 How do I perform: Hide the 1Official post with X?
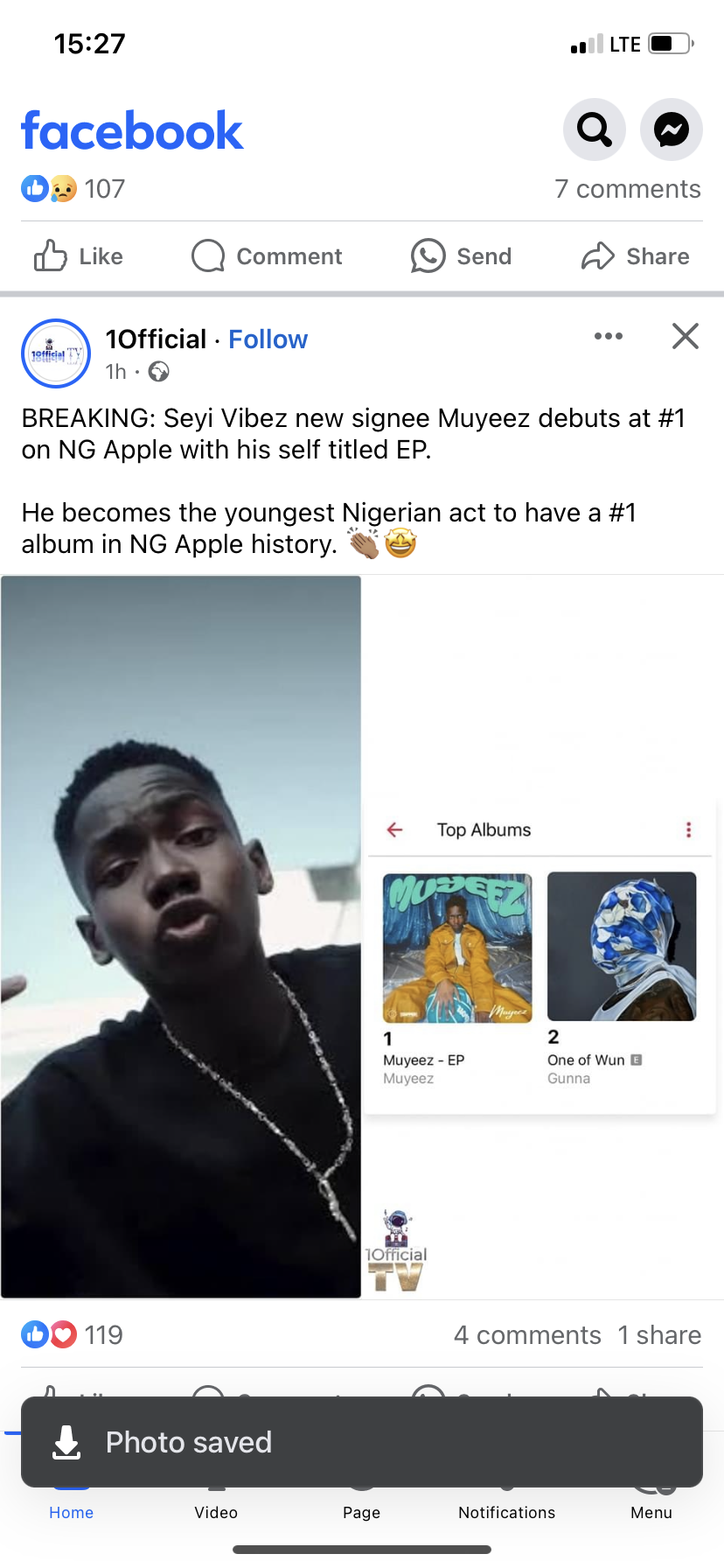point(686,336)
